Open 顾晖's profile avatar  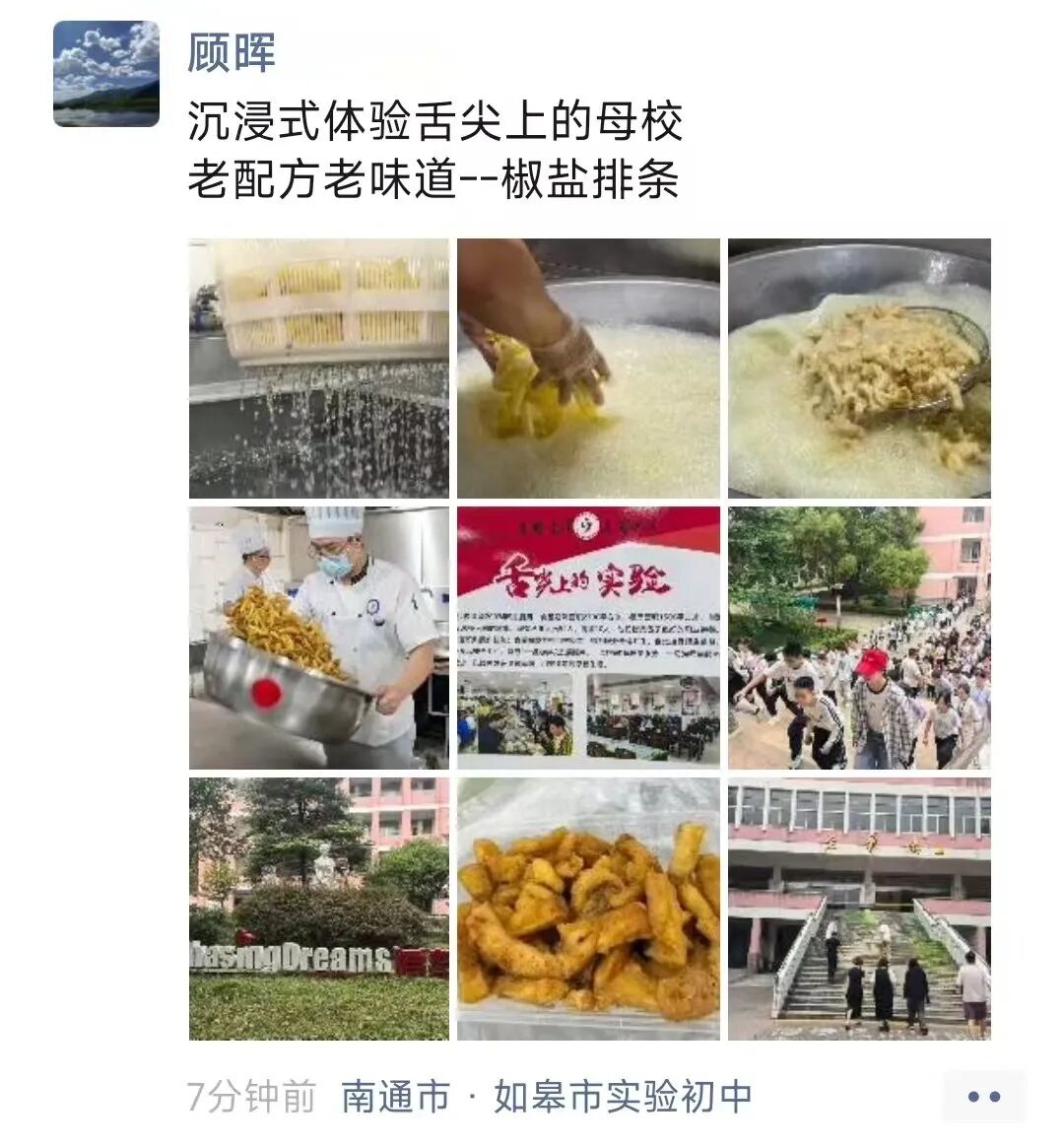(x=106, y=74)
